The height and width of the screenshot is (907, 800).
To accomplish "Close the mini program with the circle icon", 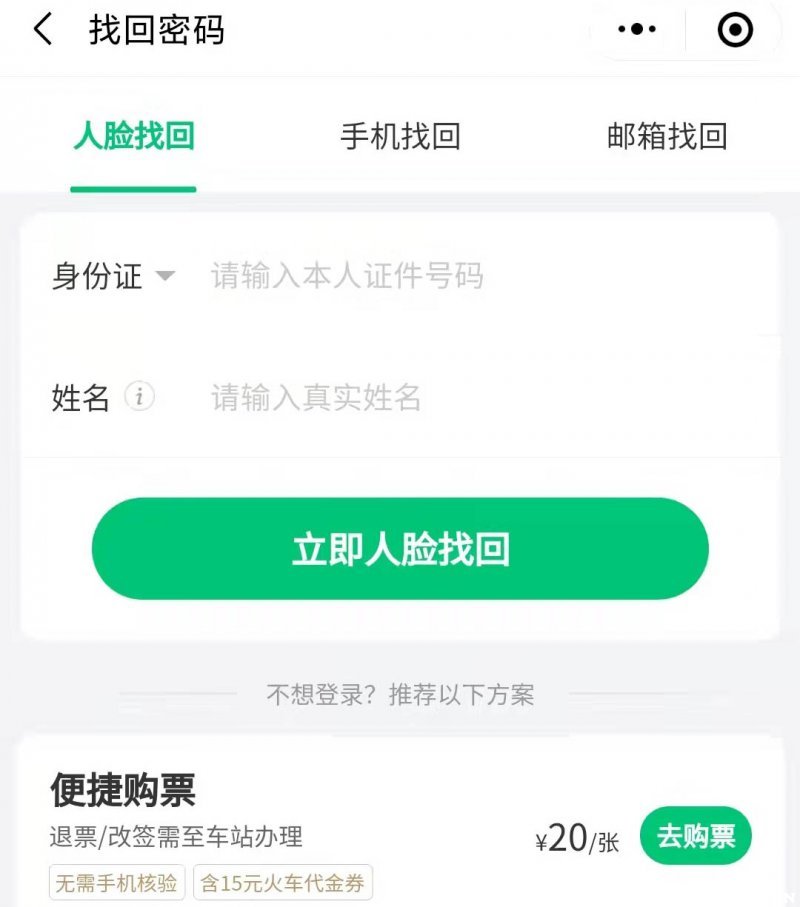I will pyautogui.click(x=735, y=31).
